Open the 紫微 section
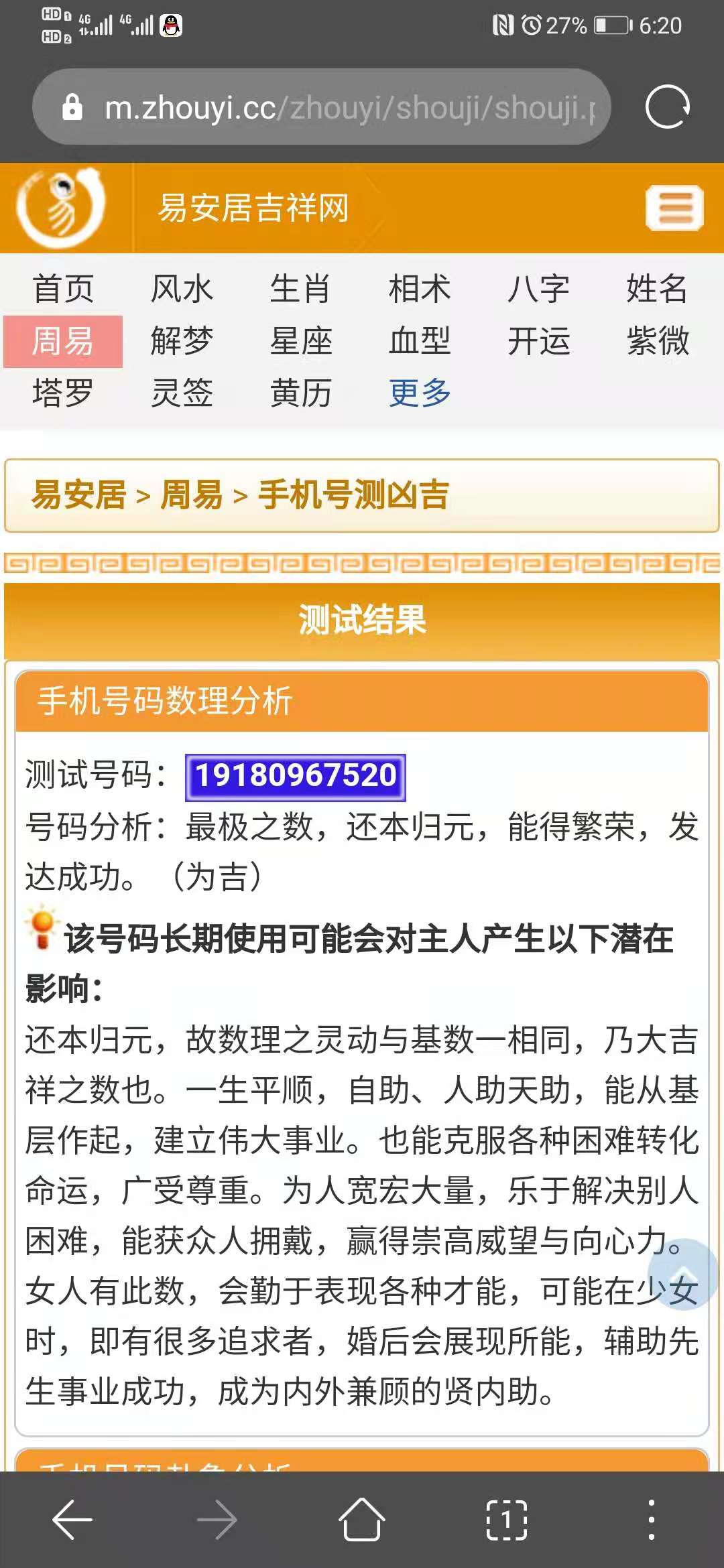Image resolution: width=724 pixels, height=1568 pixels. point(657,341)
